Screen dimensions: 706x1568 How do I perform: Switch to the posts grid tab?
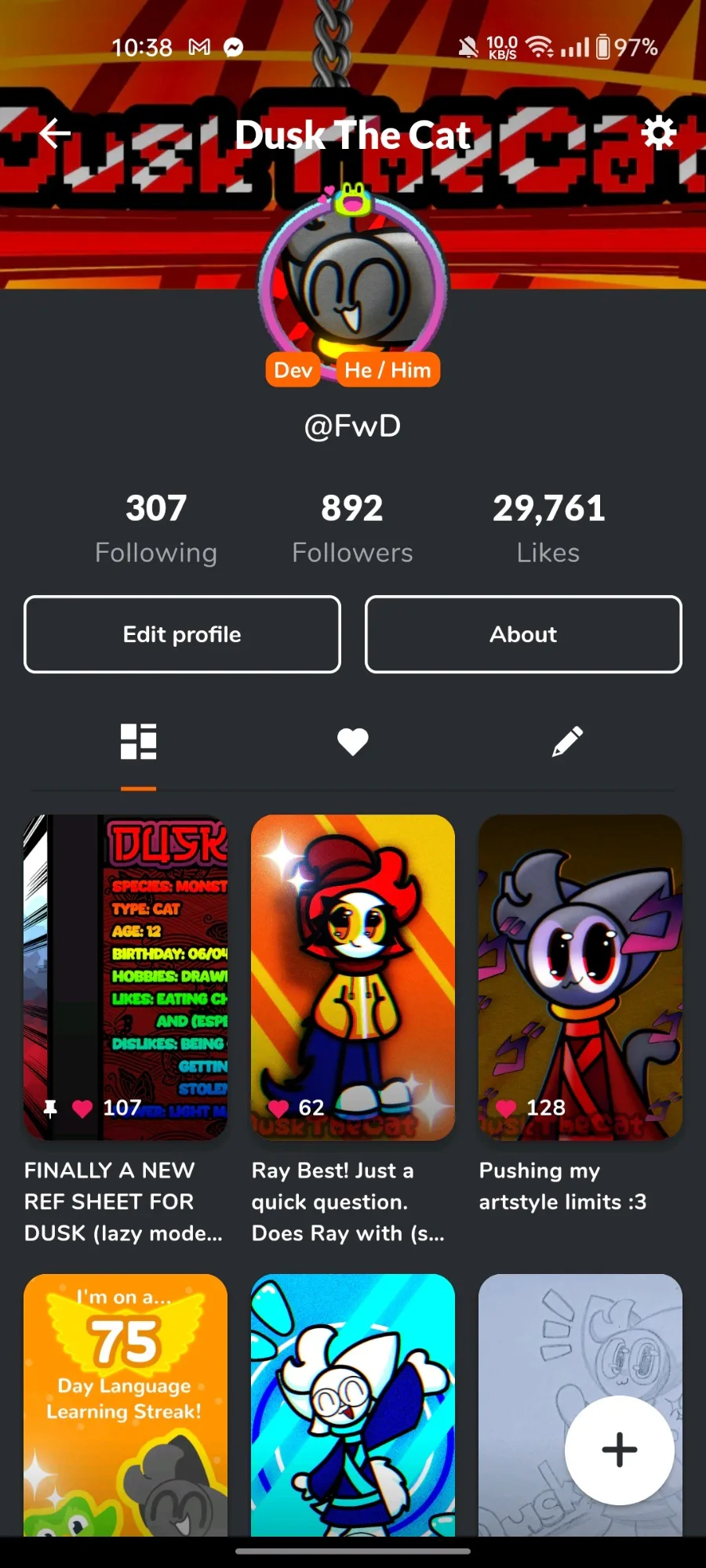coord(139,742)
